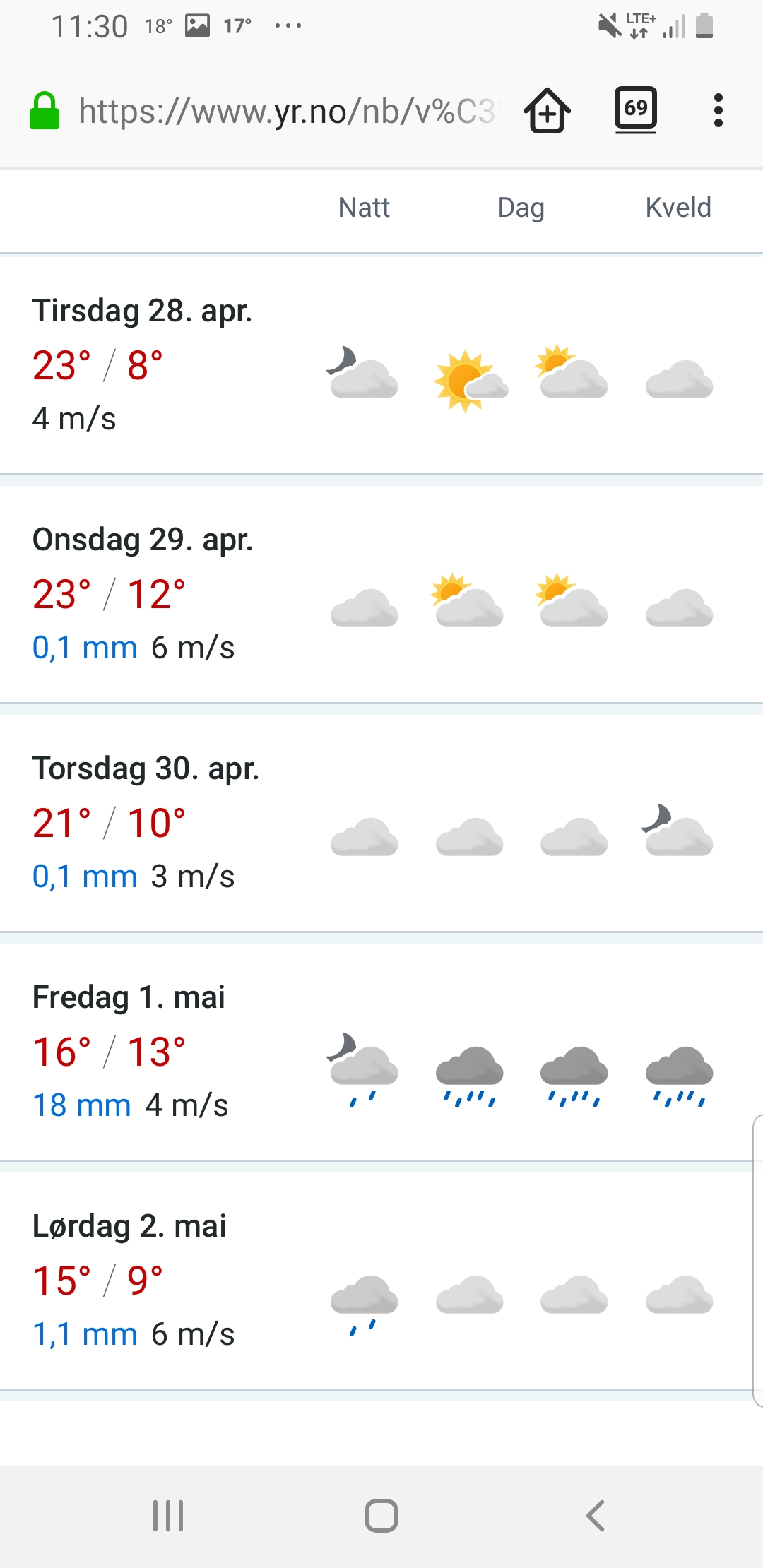
Task: Go back using the system back button
Action: [x=595, y=1516]
